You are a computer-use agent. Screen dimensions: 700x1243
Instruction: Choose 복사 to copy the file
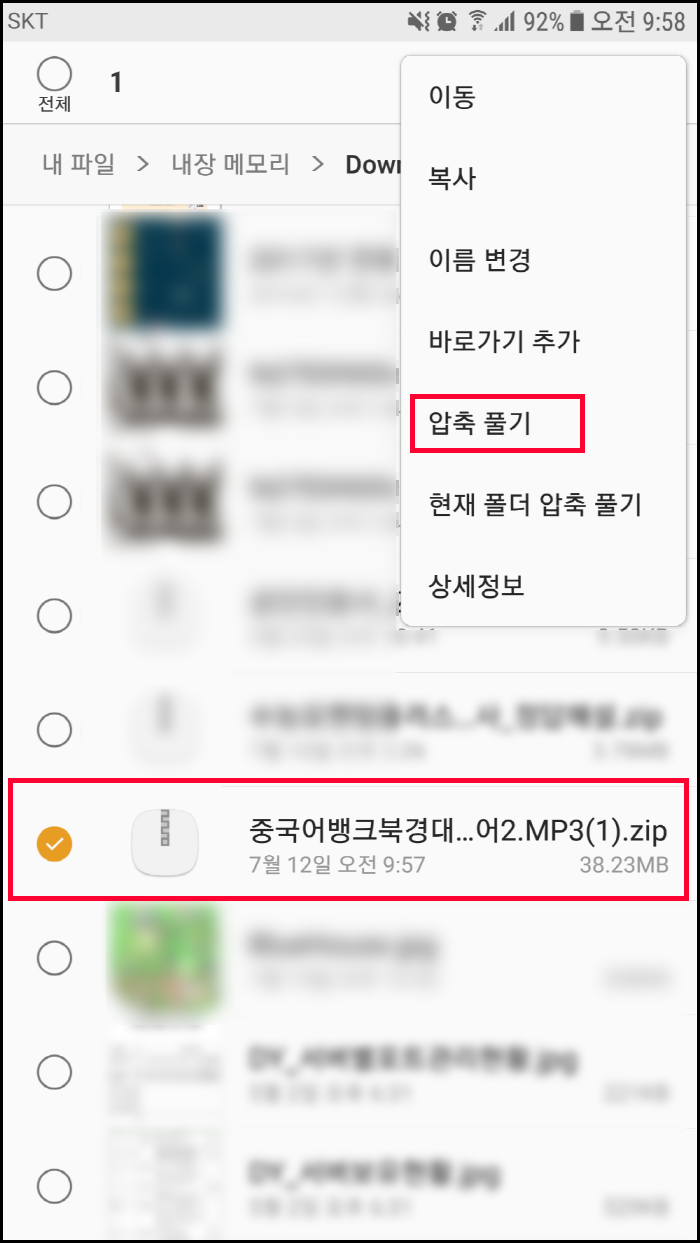[x=452, y=179]
